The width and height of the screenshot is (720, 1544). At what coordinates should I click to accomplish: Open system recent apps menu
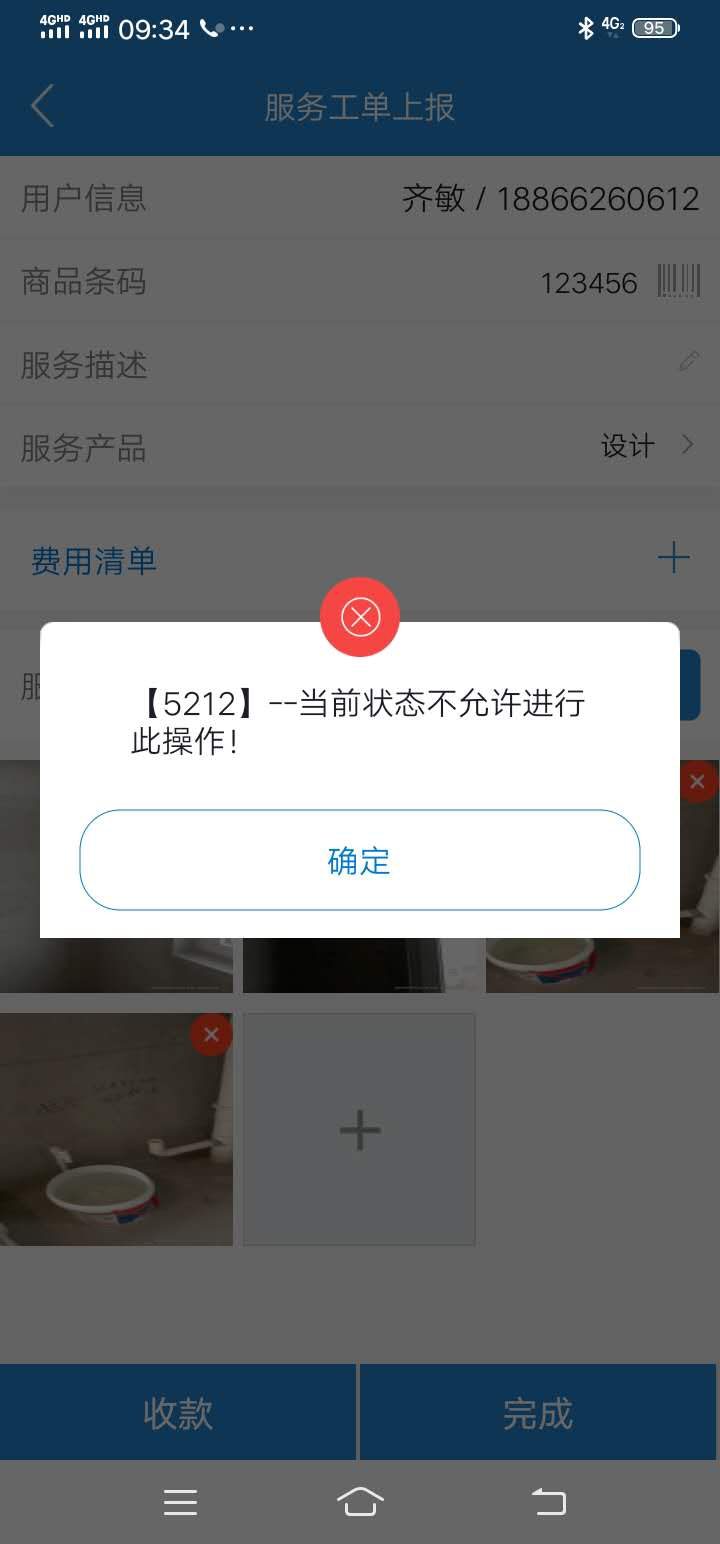(180, 1502)
